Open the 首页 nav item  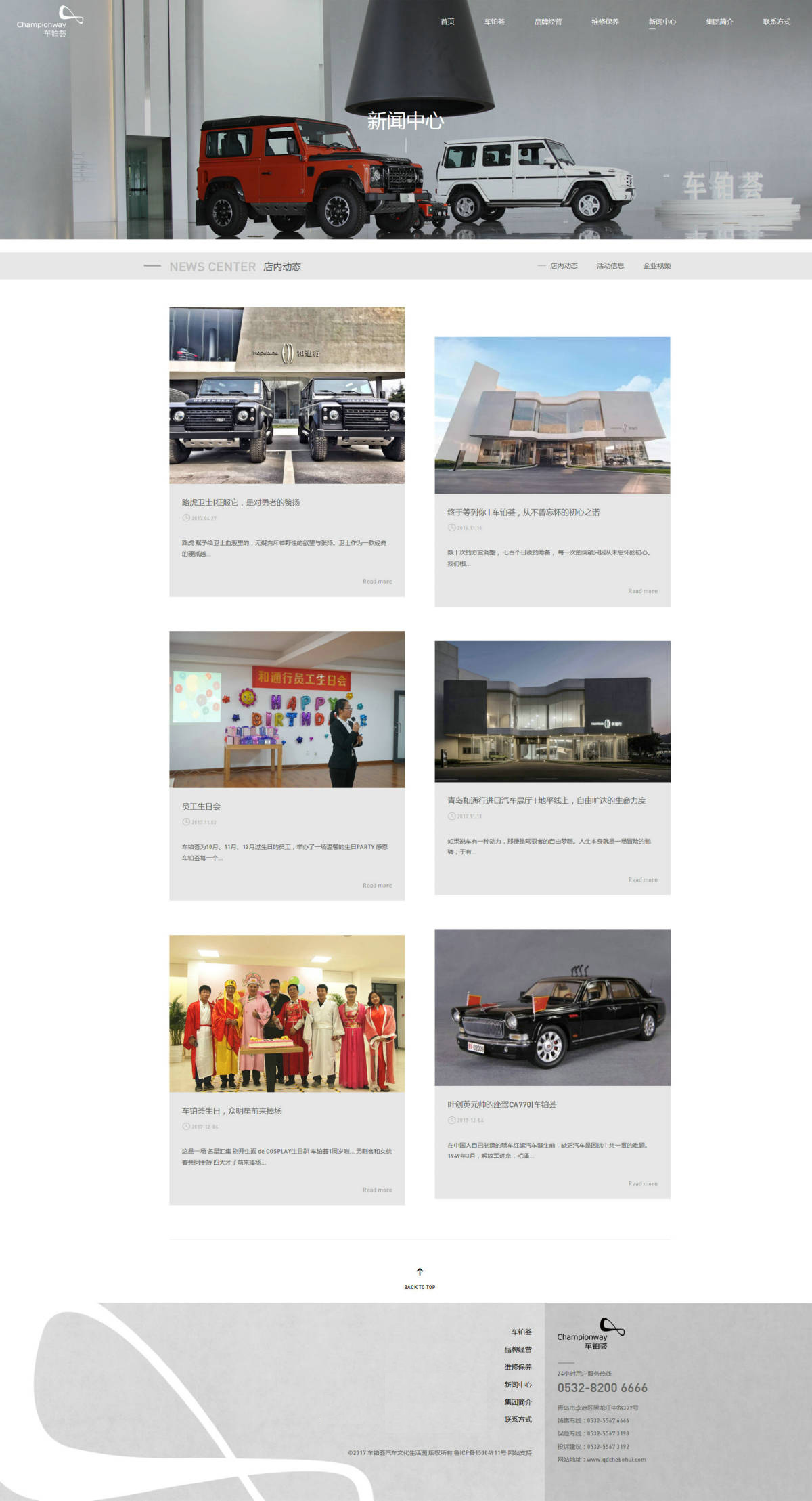click(447, 22)
